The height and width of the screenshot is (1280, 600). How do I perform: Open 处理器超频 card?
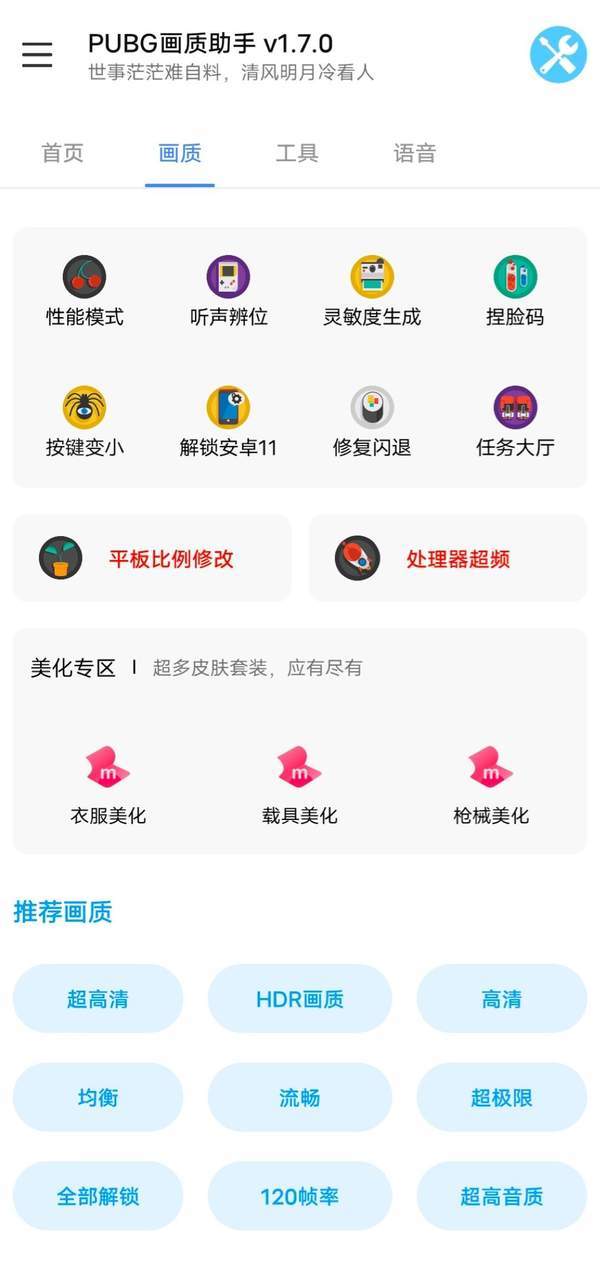pyautogui.click(x=447, y=558)
